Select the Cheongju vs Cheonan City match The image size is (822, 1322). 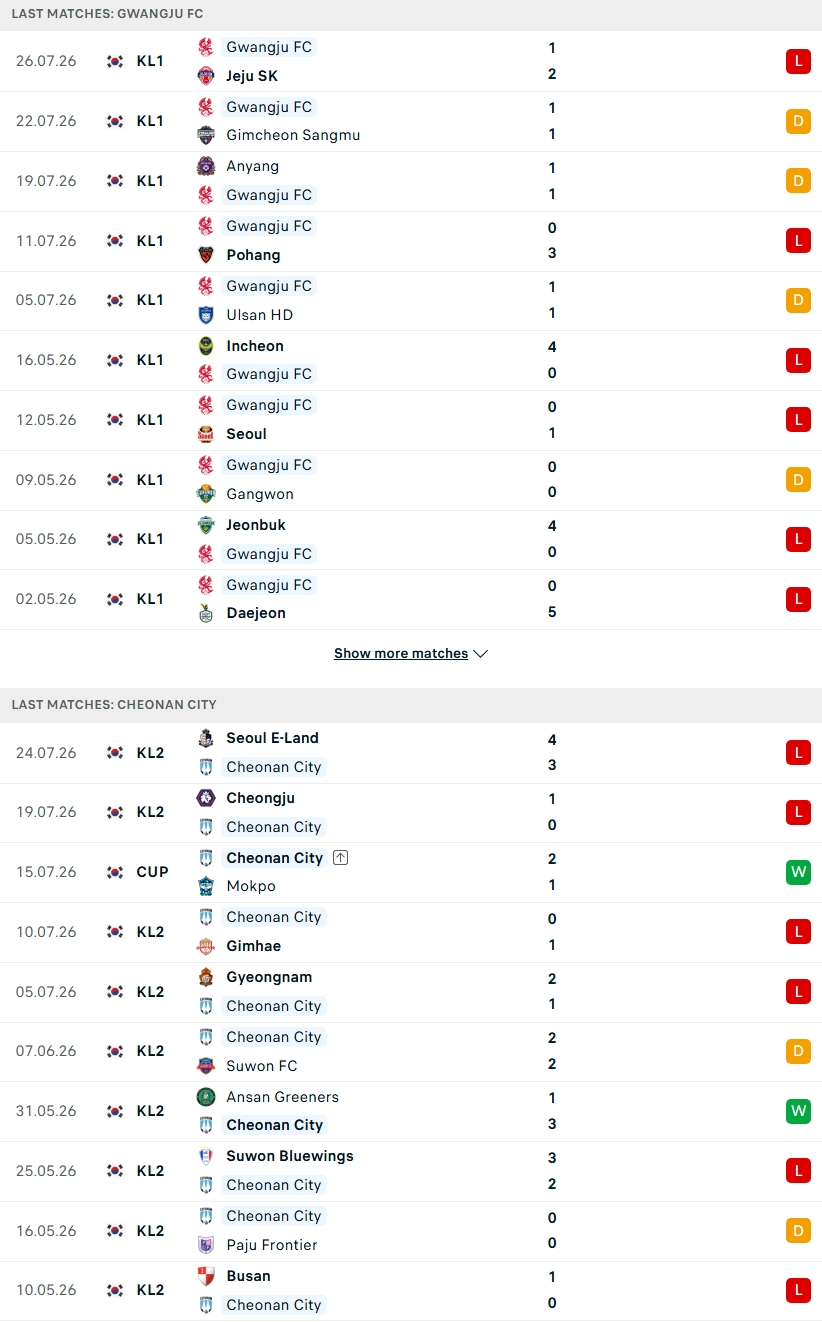[x=411, y=812]
